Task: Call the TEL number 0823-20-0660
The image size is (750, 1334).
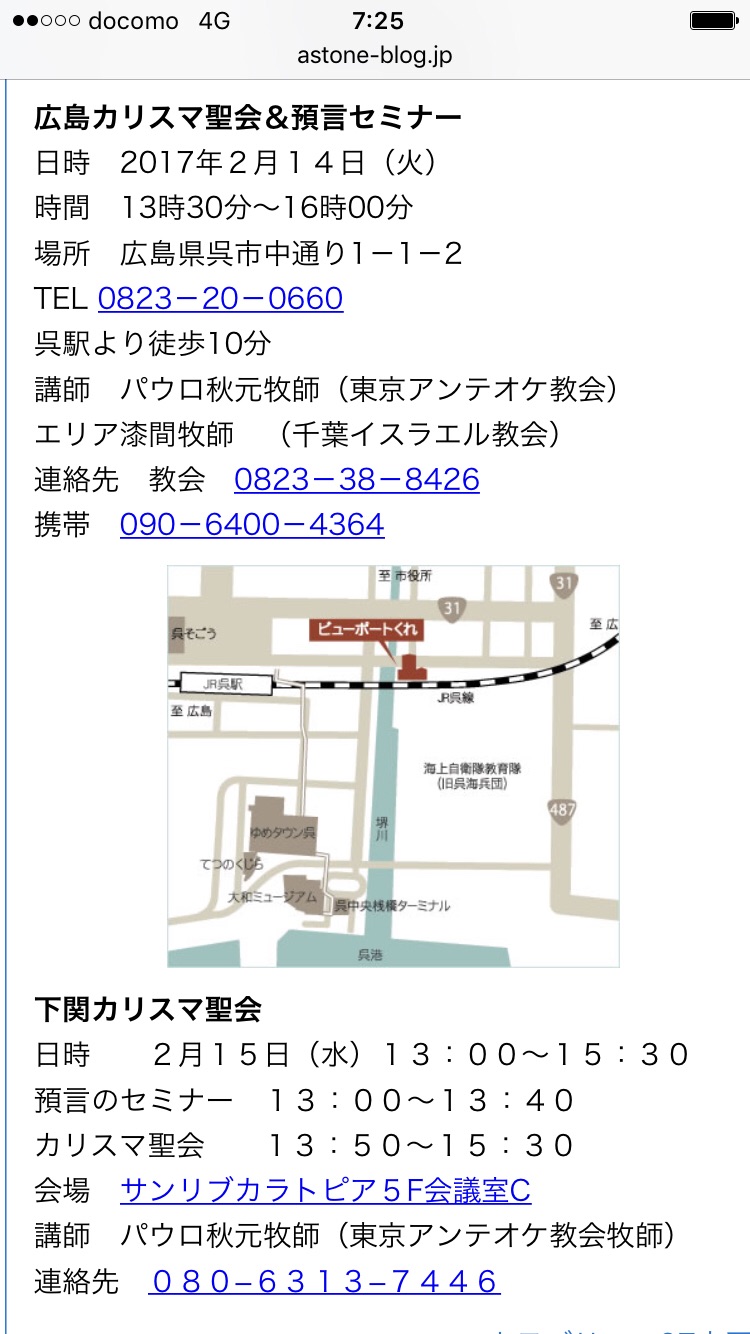Action: (220, 298)
